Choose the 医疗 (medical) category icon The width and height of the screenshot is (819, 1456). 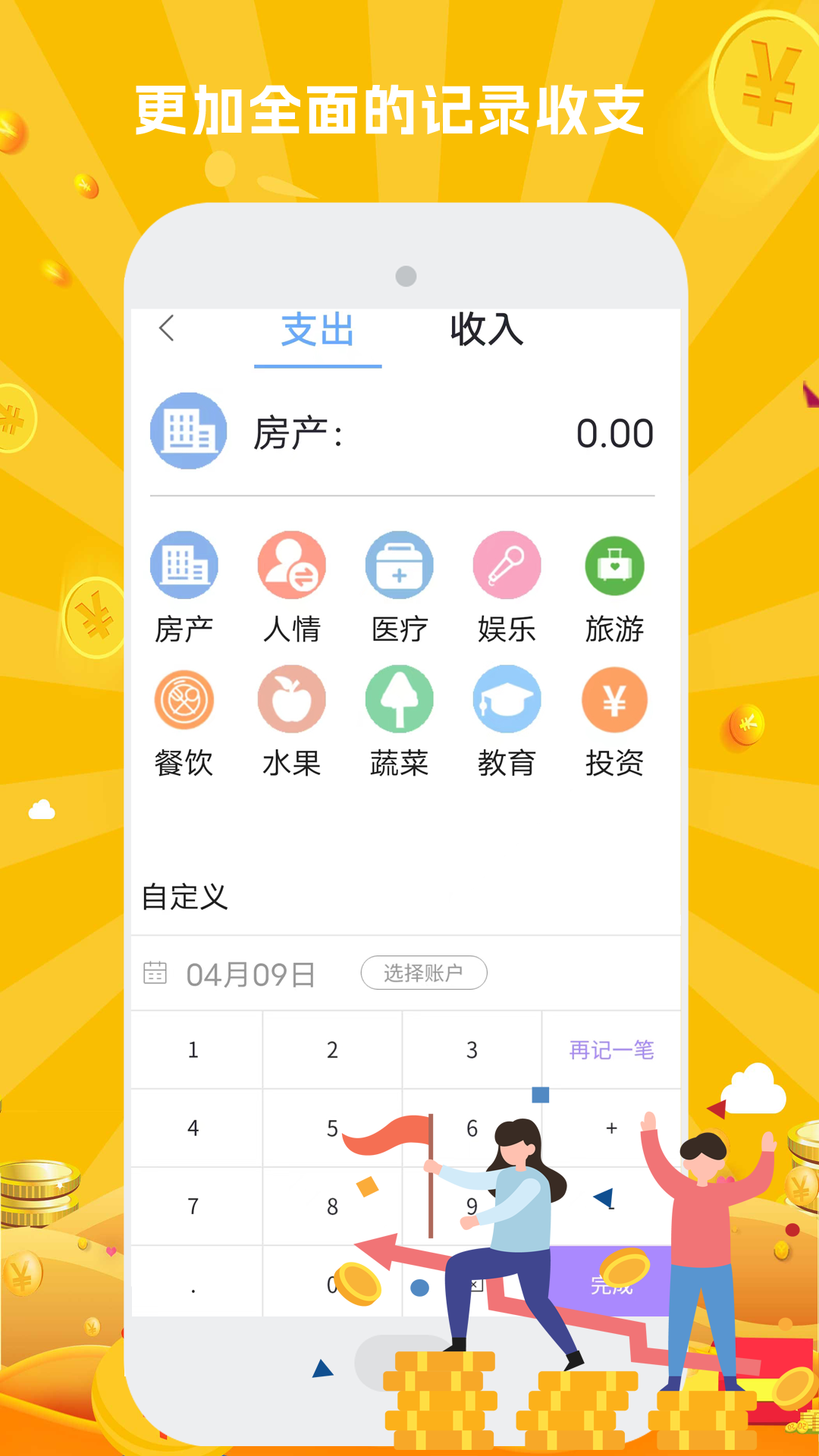400,565
